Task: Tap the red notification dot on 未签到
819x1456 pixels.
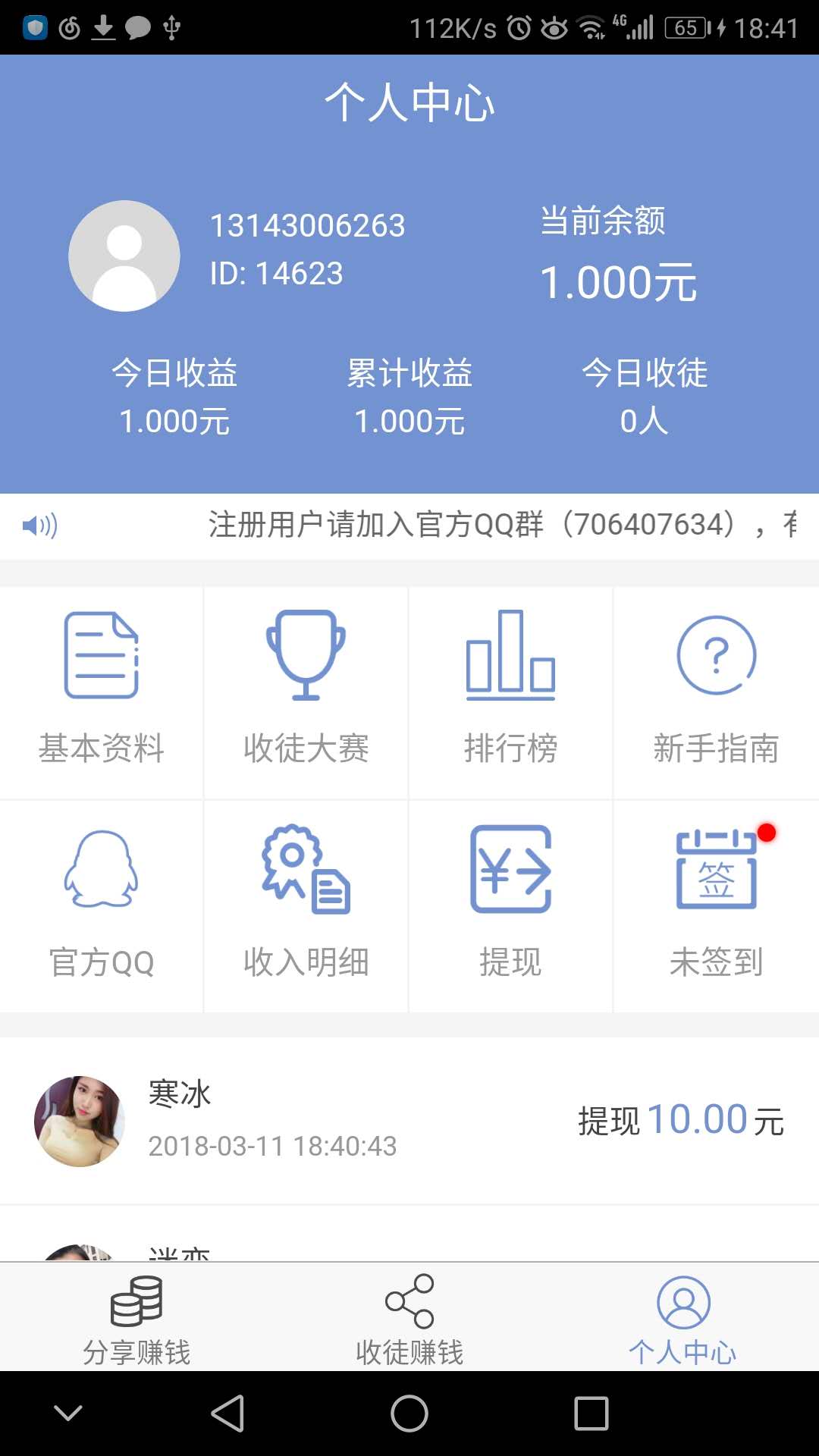Action: 767,834
